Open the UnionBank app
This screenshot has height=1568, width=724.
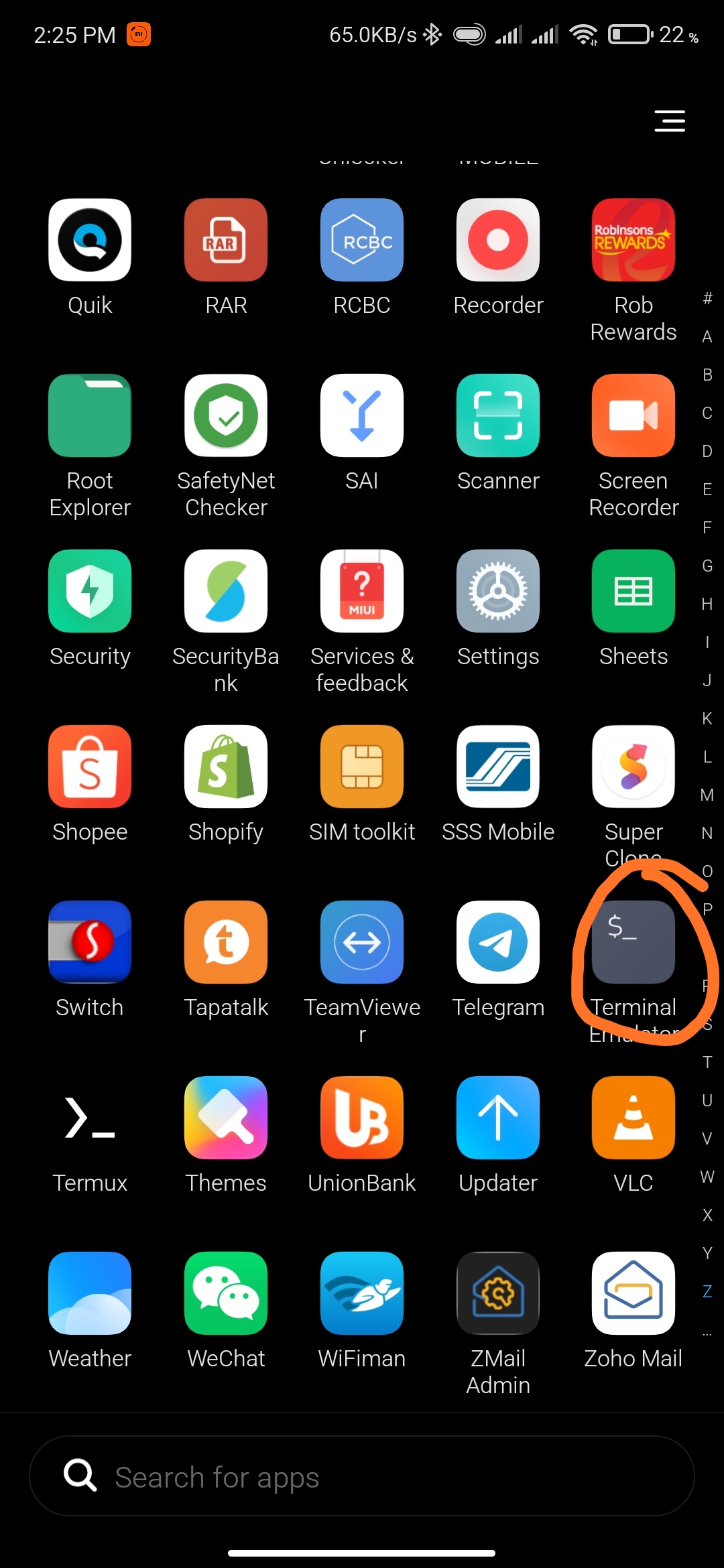362,1118
